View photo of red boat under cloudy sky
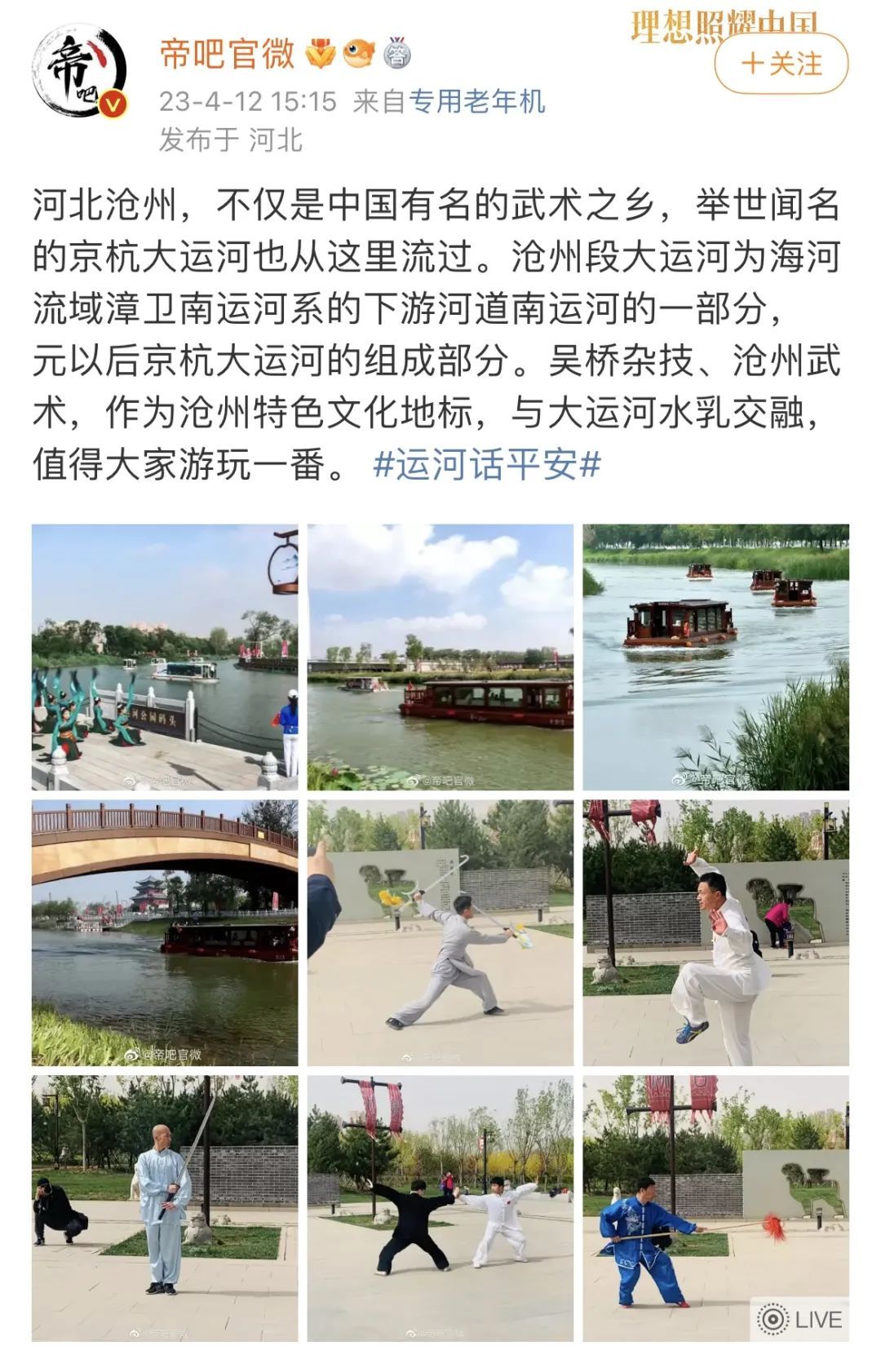The image size is (881, 1372). (x=440, y=657)
